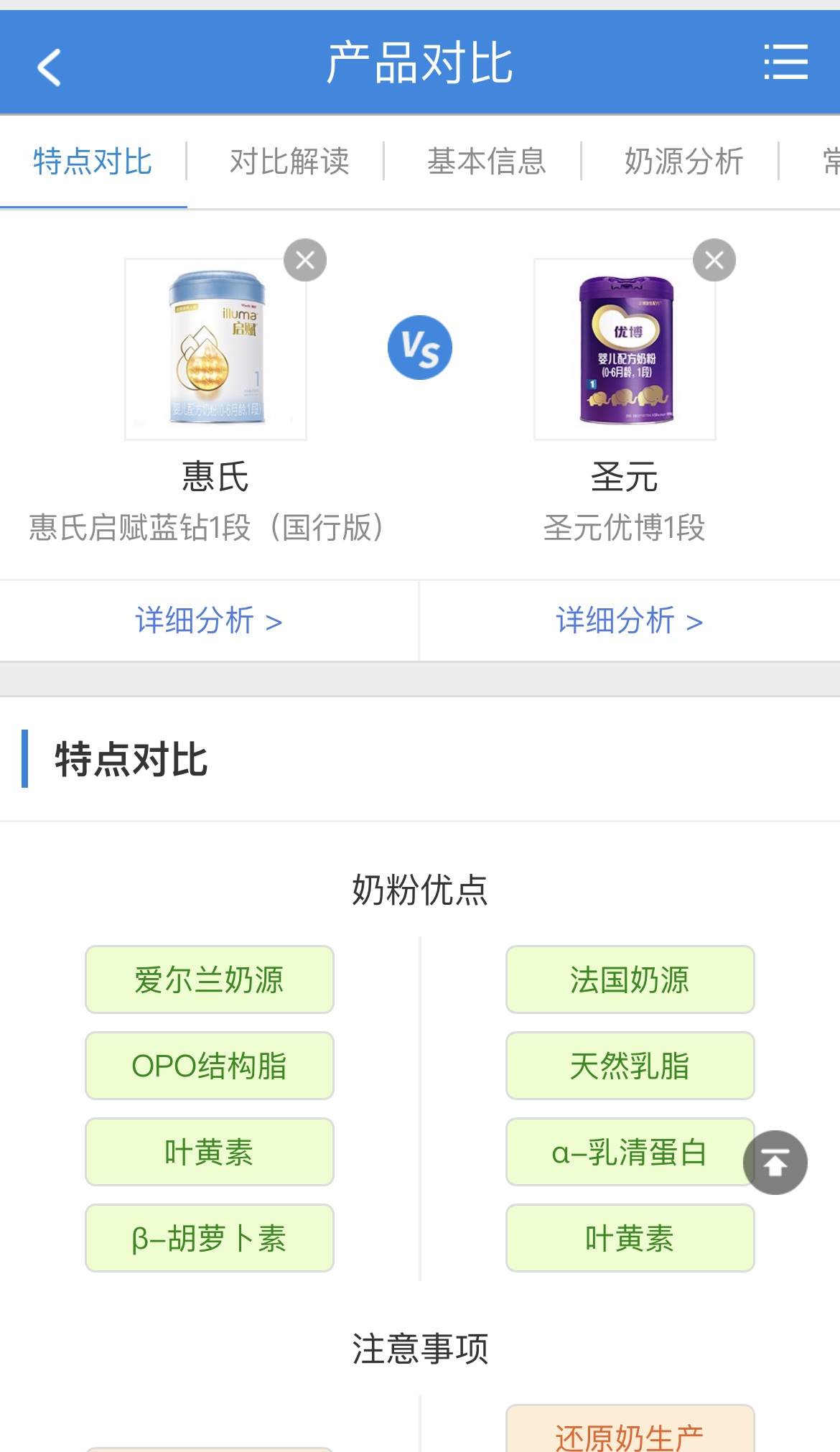Tap the 爱尔兰奶源 tag
This screenshot has height=1452, width=840.
point(209,979)
